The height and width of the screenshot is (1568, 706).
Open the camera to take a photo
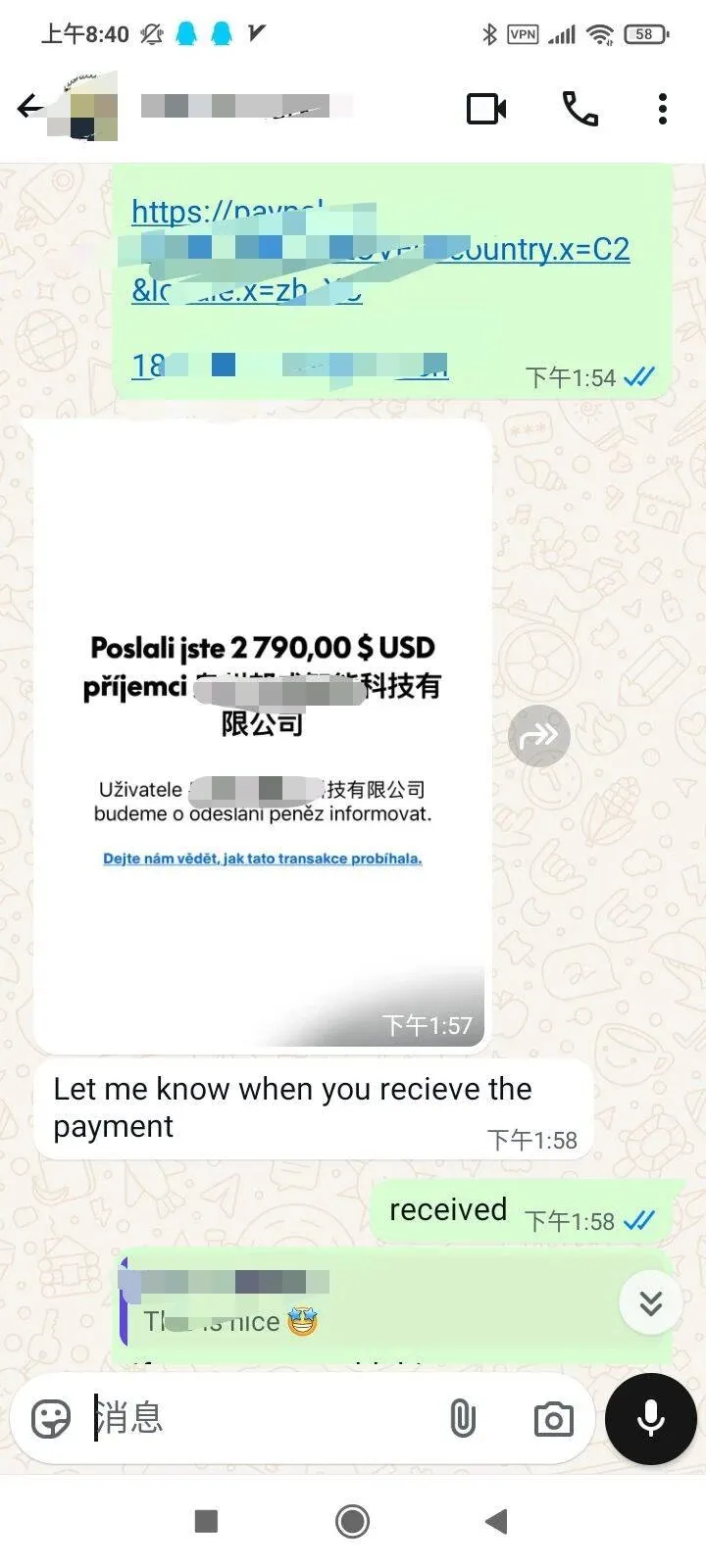pyautogui.click(x=553, y=1418)
